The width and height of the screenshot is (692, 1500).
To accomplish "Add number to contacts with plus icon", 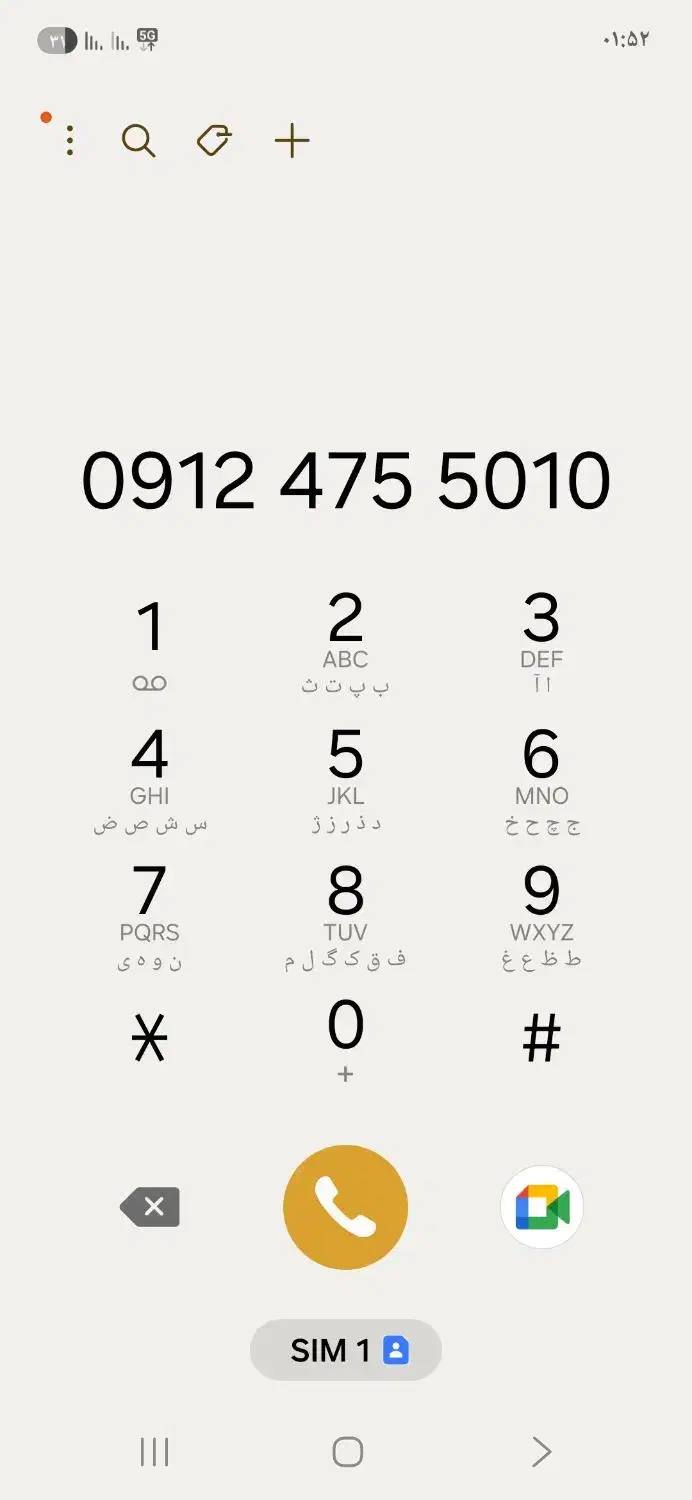I will click(292, 141).
